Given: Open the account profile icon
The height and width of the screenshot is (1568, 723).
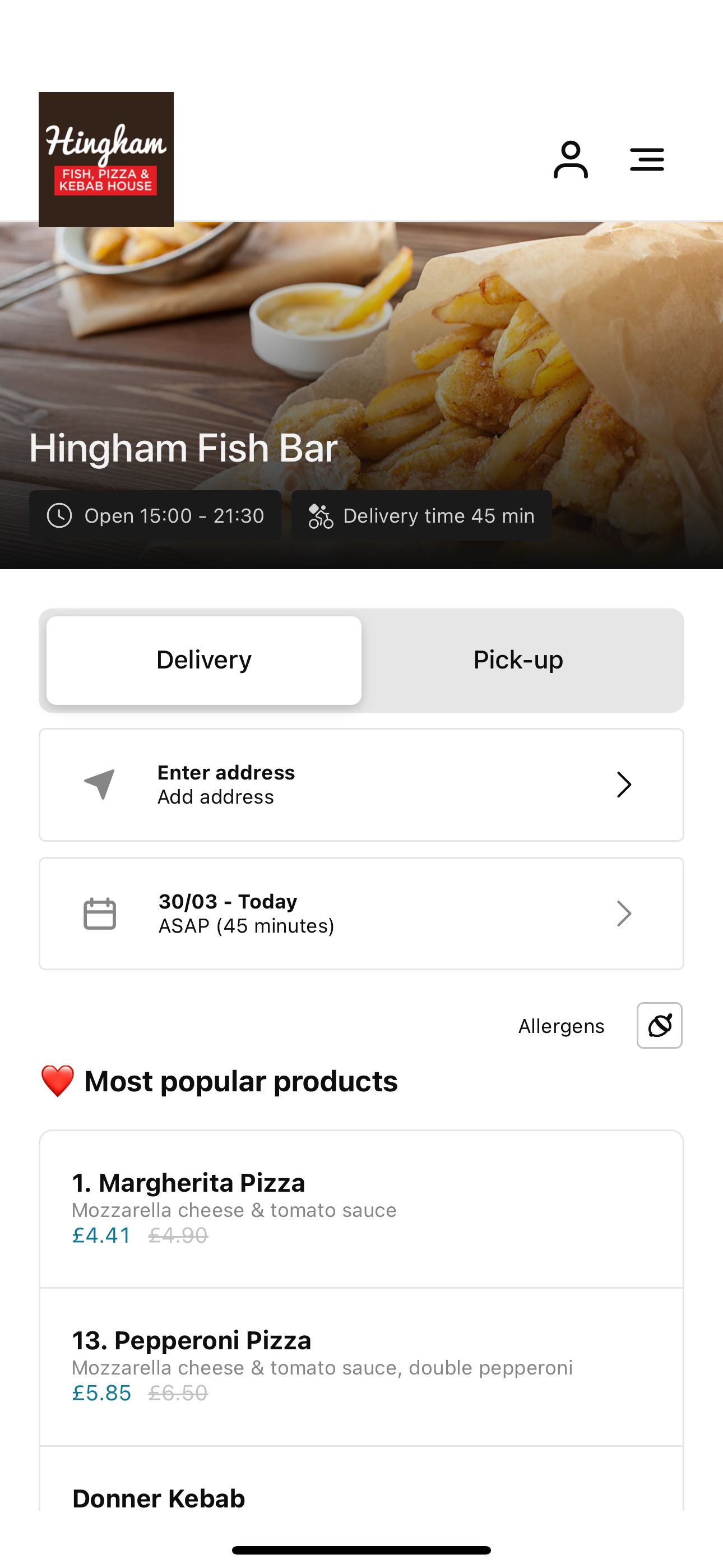Looking at the screenshot, I should [x=570, y=159].
